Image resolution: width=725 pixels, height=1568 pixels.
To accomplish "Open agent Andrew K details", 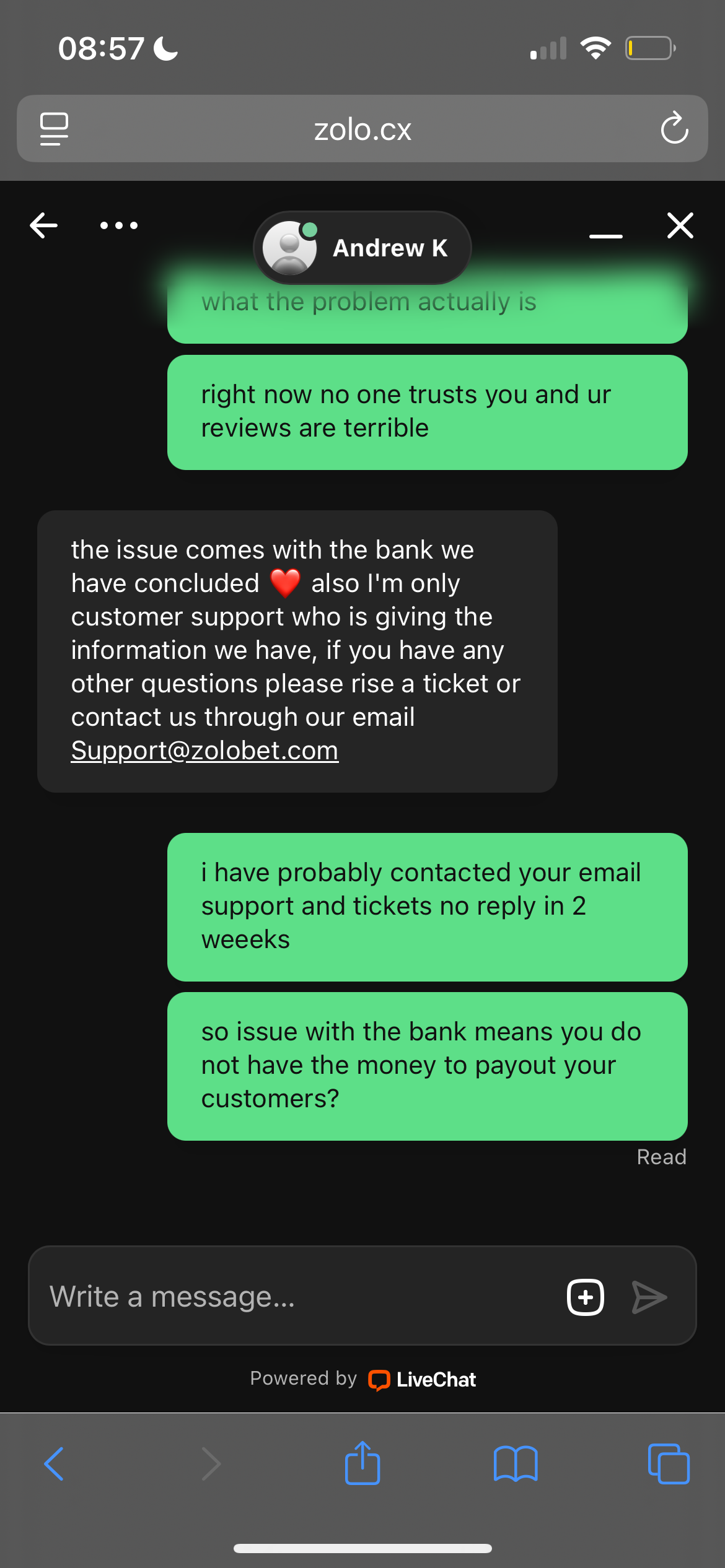I will 362,248.
